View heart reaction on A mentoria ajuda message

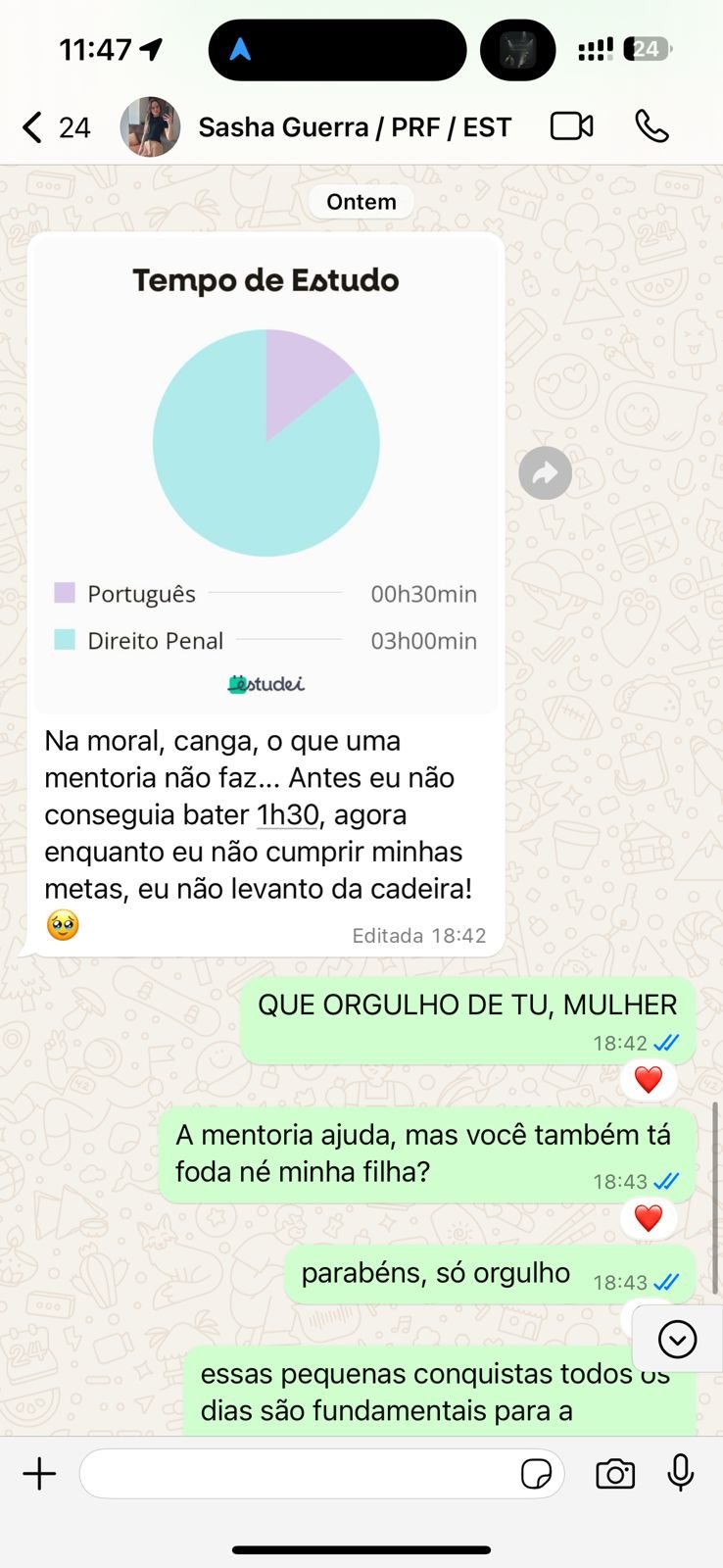tap(649, 1218)
